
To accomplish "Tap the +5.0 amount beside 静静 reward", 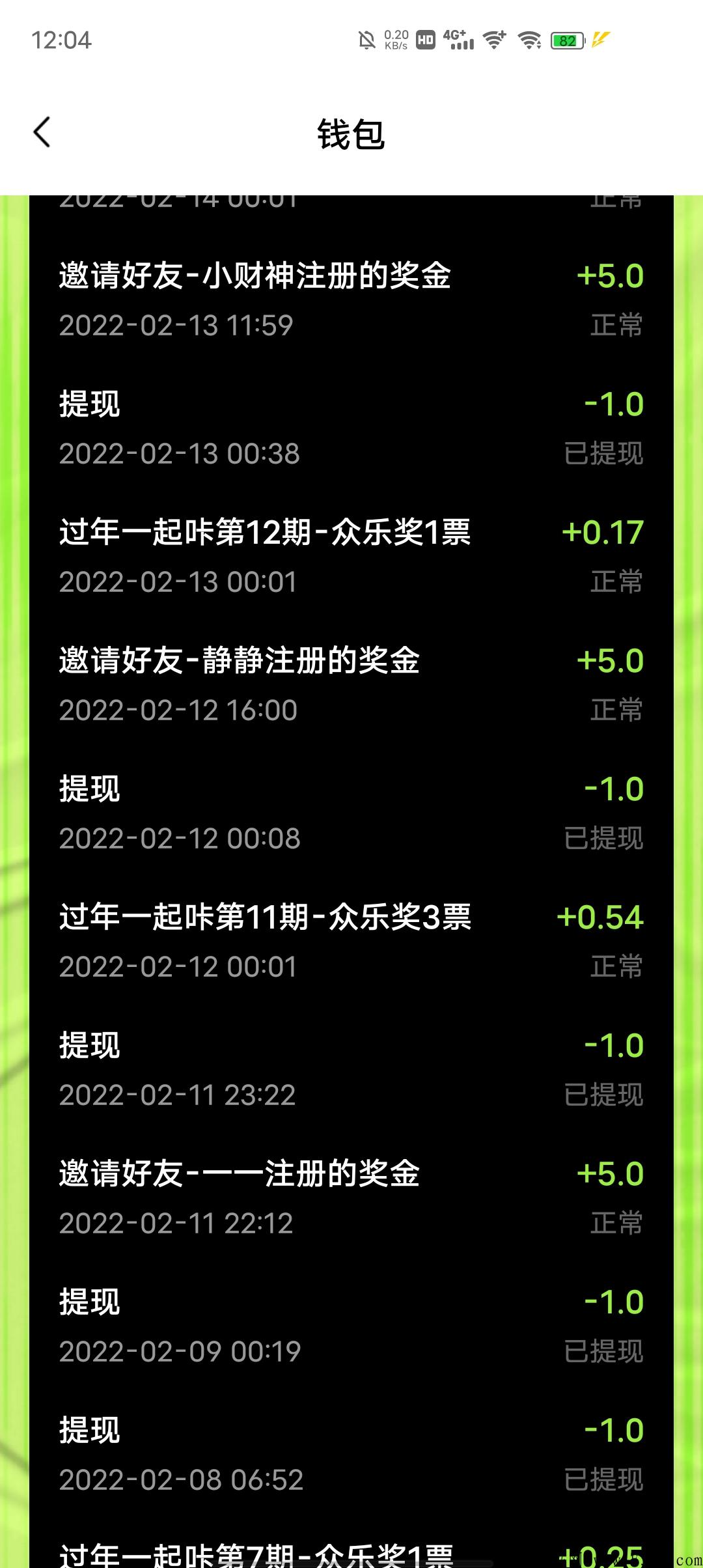I will 611,660.
